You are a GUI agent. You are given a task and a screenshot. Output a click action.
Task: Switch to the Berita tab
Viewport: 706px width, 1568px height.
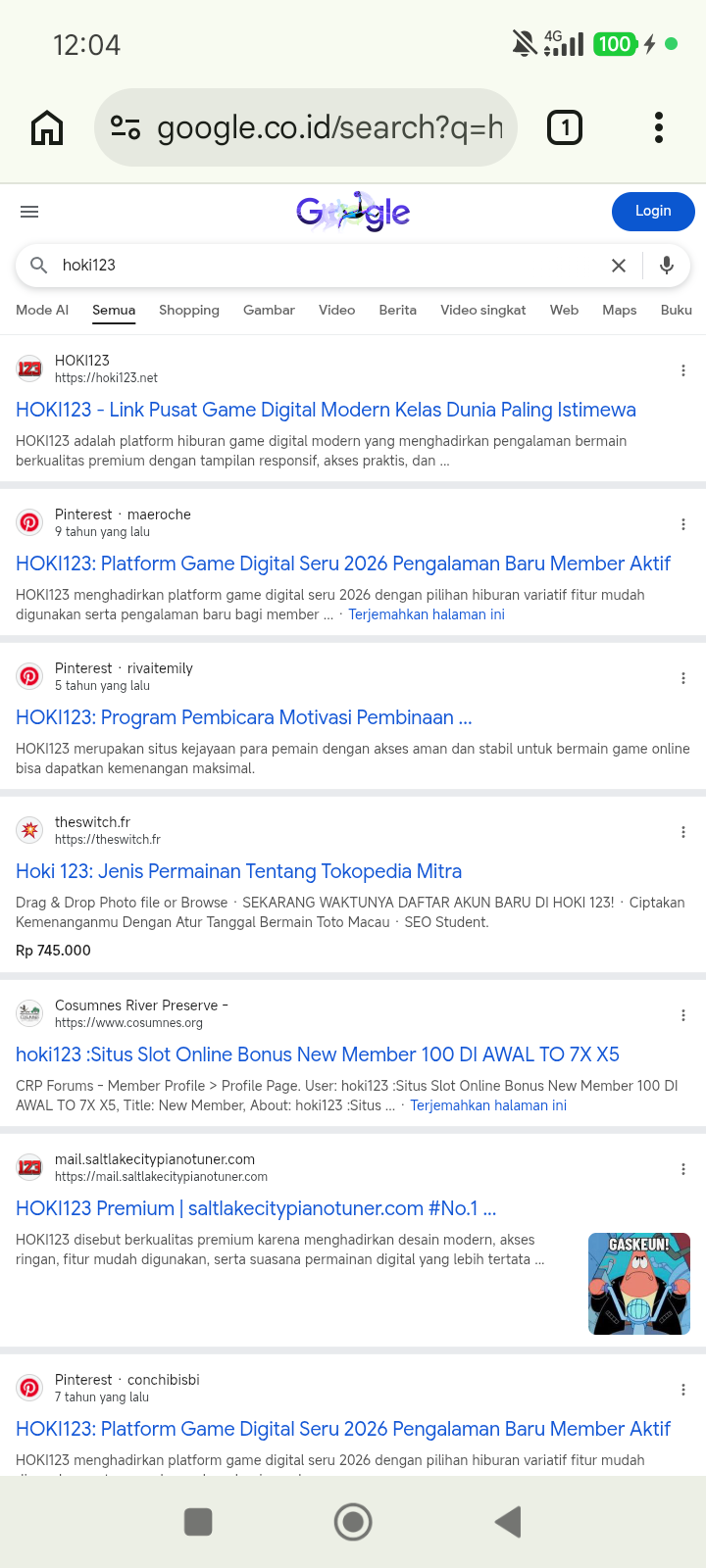coord(398,310)
